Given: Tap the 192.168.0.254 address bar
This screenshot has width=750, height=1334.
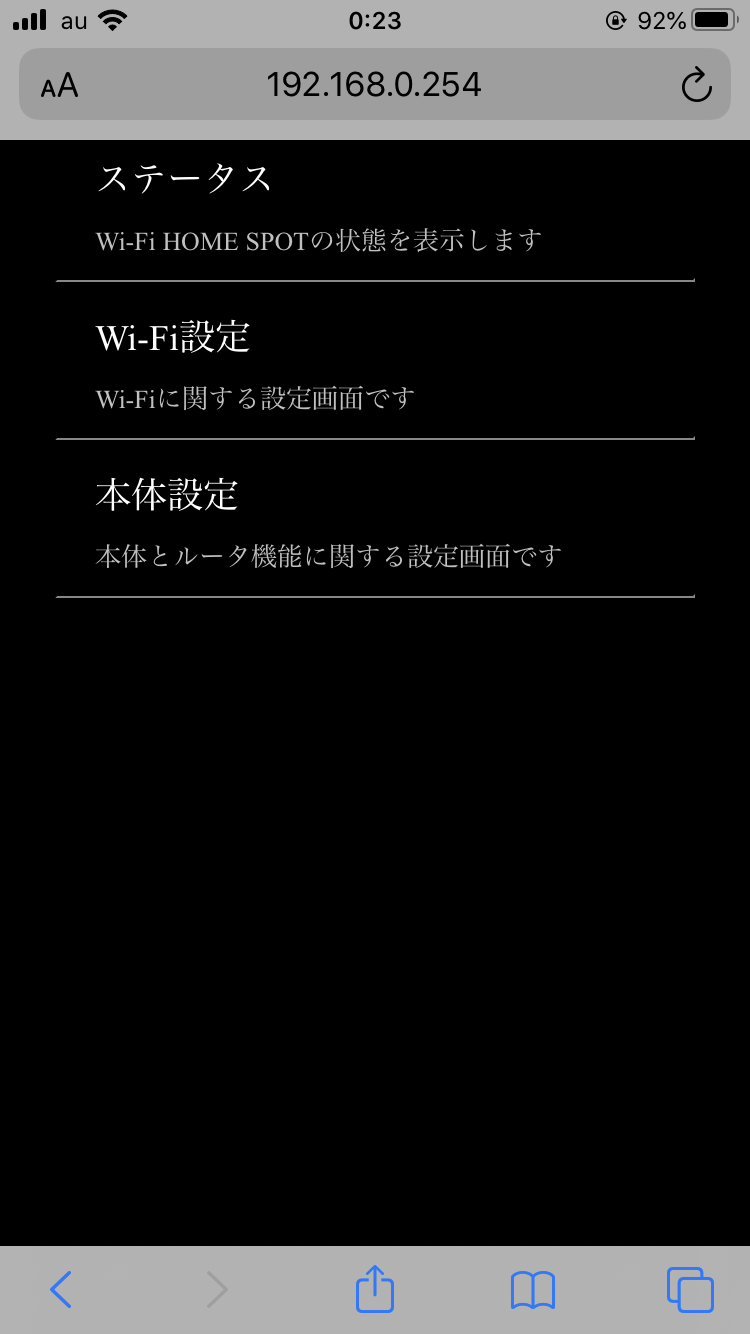Looking at the screenshot, I should pos(374,85).
